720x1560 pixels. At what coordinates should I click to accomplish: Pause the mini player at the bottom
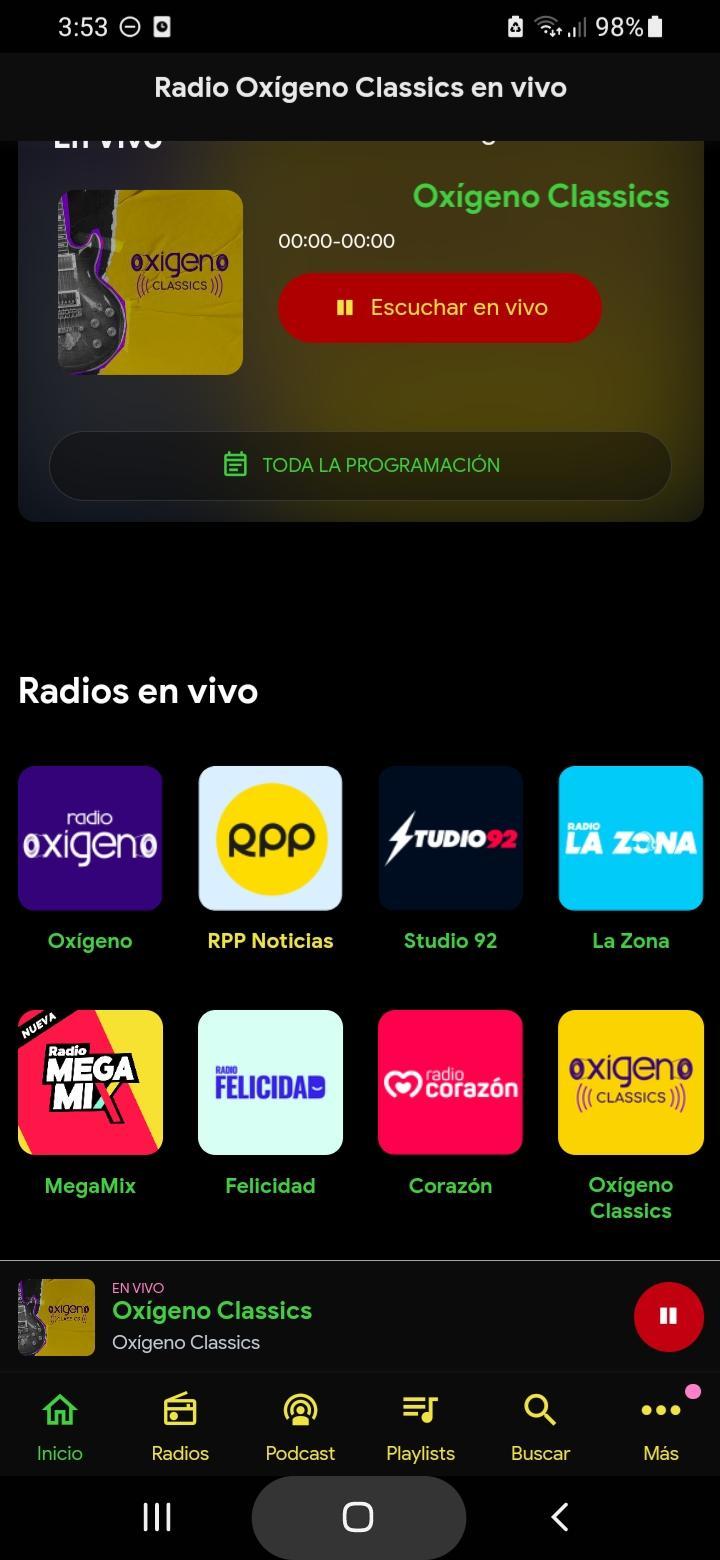[x=668, y=1316]
